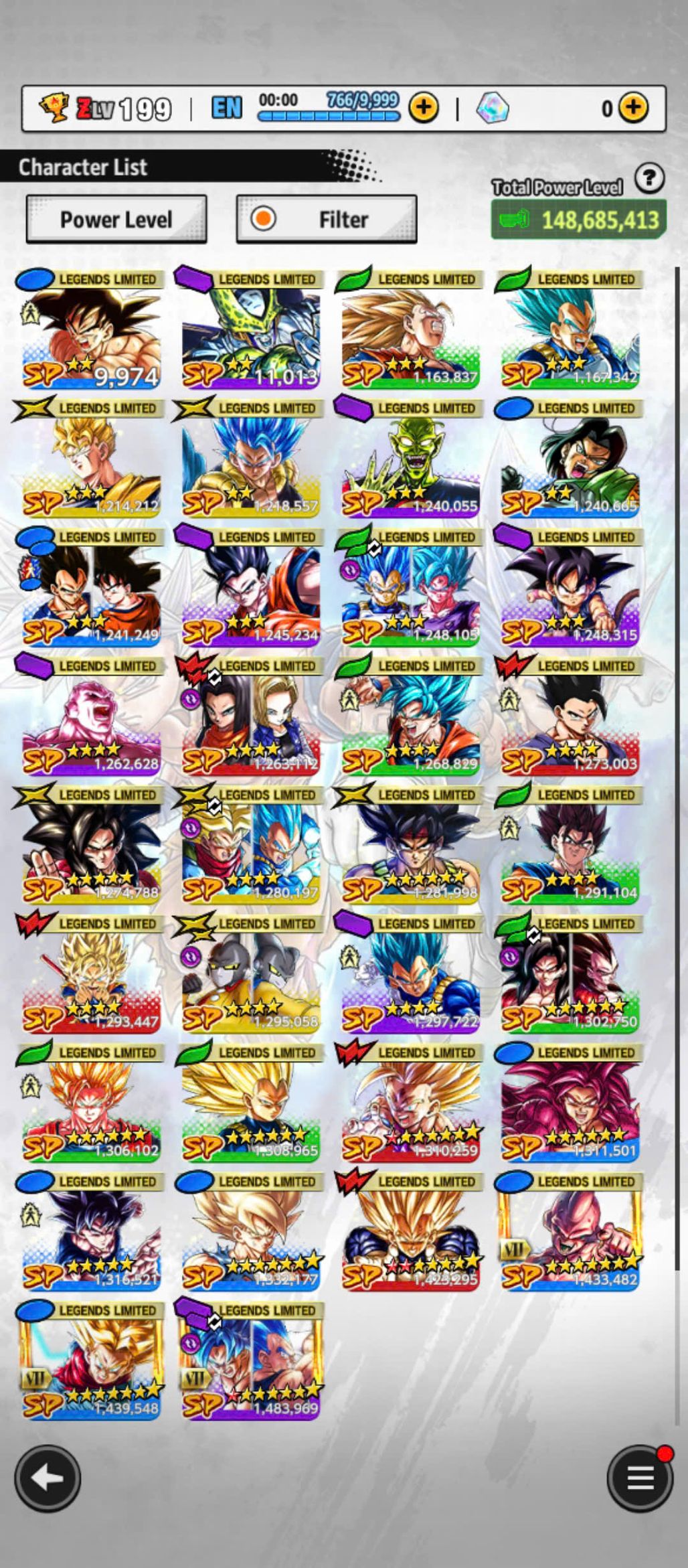Tap the plus button to refill energy
The height and width of the screenshot is (1568, 688).
423,108
